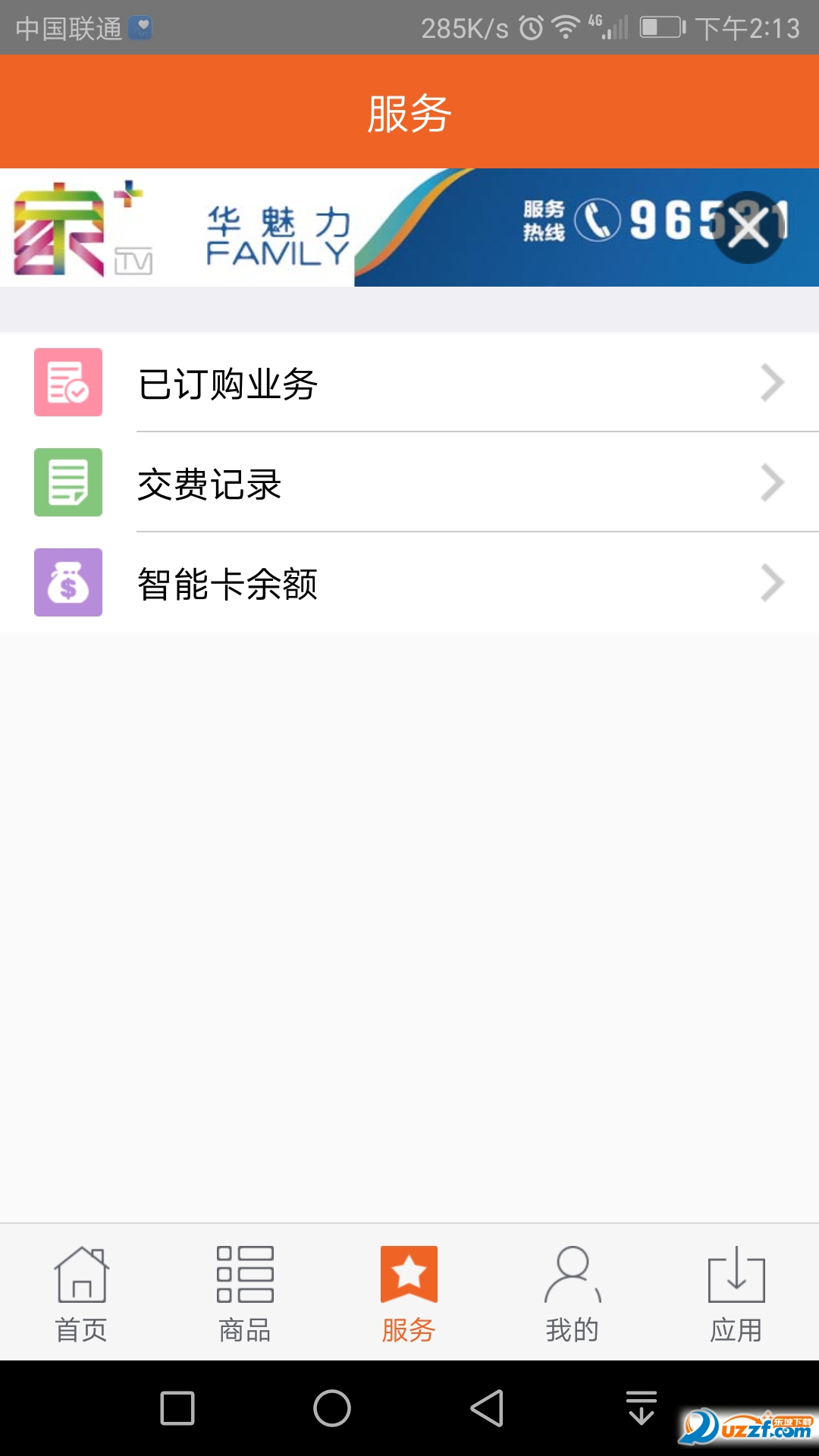819x1456 pixels.
Task: Select the green 交费记录 payment record icon
Action: pyautogui.click(x=68, y=482)
